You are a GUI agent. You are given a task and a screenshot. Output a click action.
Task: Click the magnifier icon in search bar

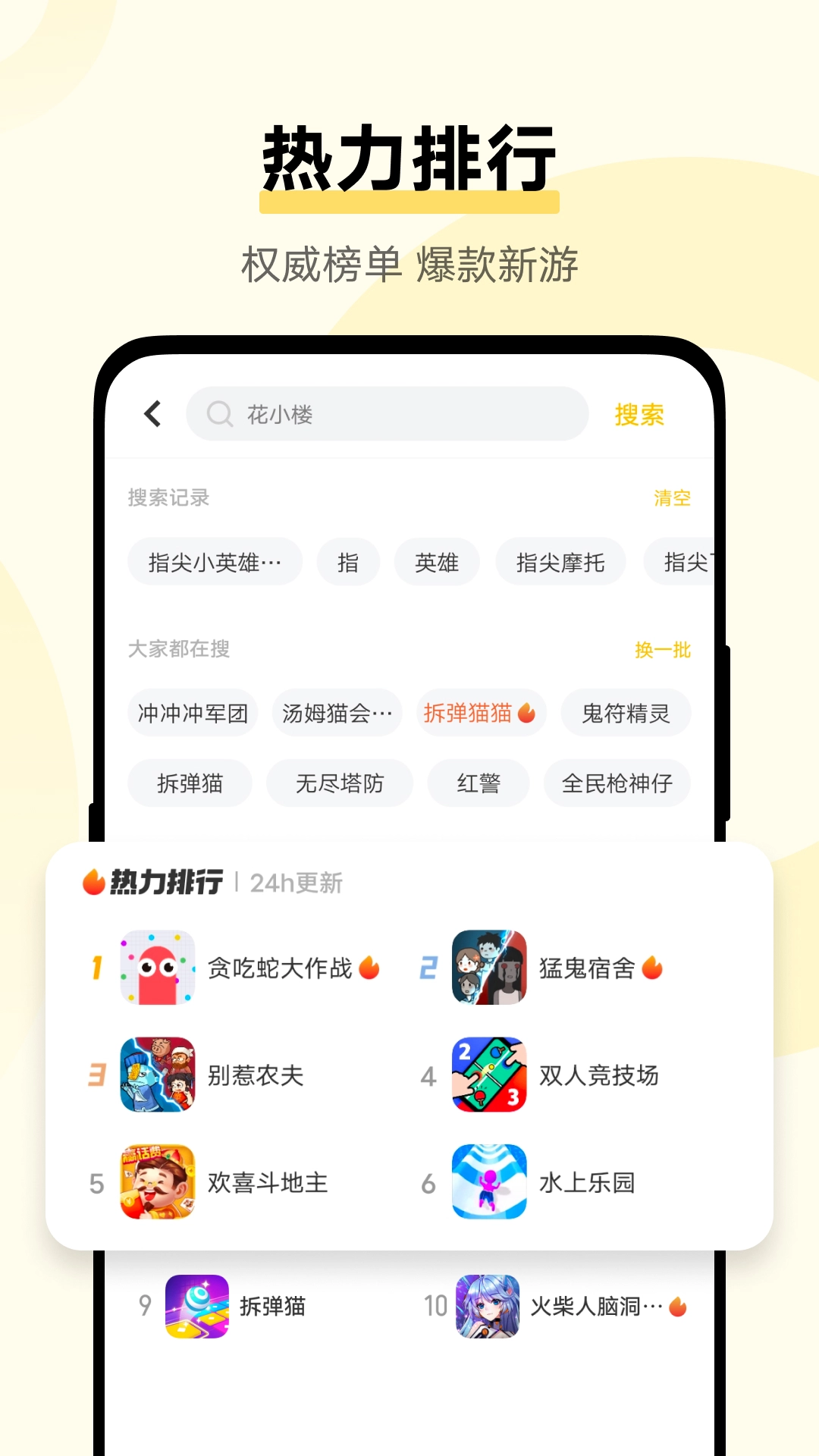(218, 414)
